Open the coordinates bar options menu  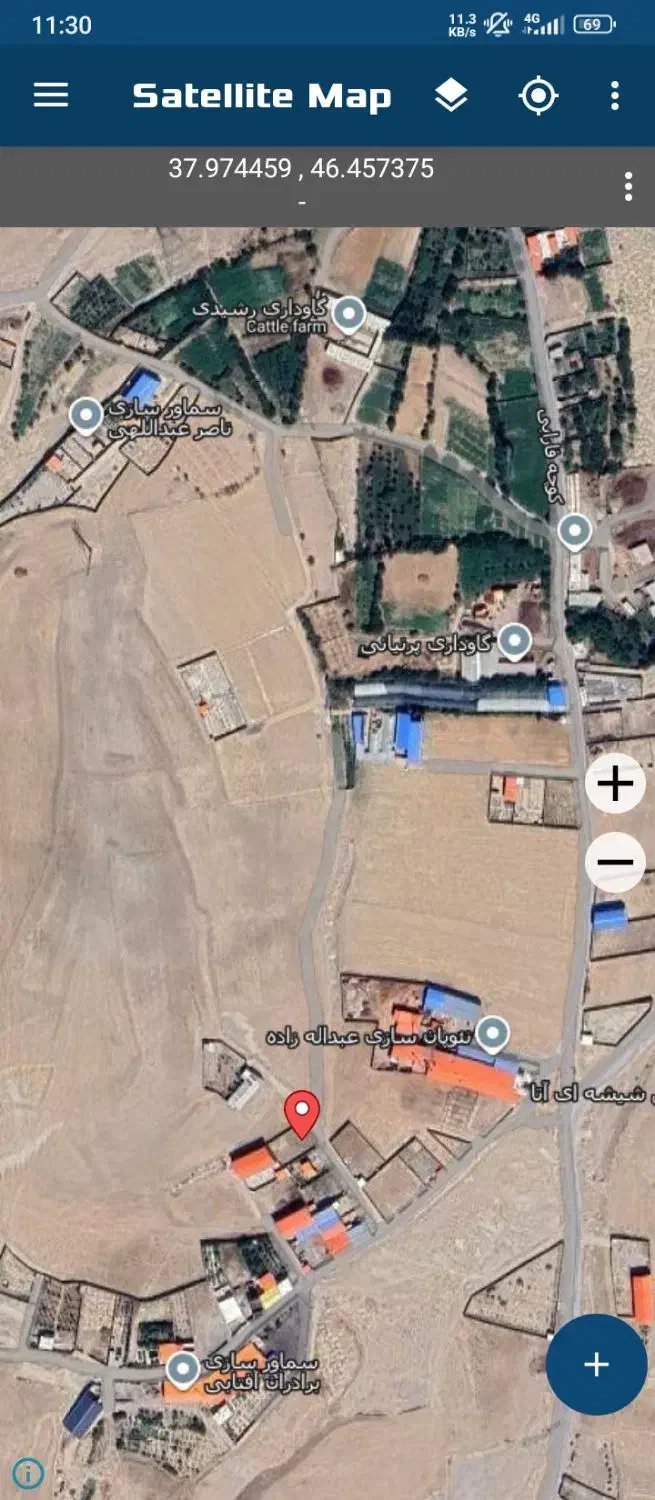[628, 186]
